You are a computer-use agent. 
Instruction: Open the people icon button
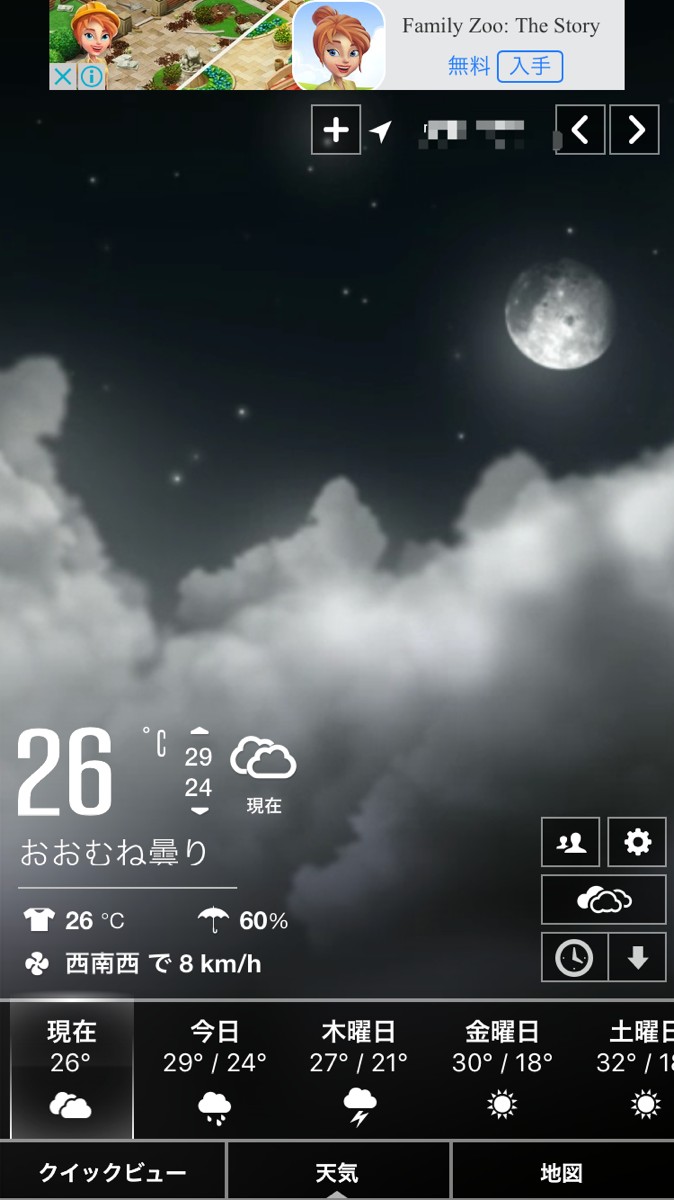point(571,843)
